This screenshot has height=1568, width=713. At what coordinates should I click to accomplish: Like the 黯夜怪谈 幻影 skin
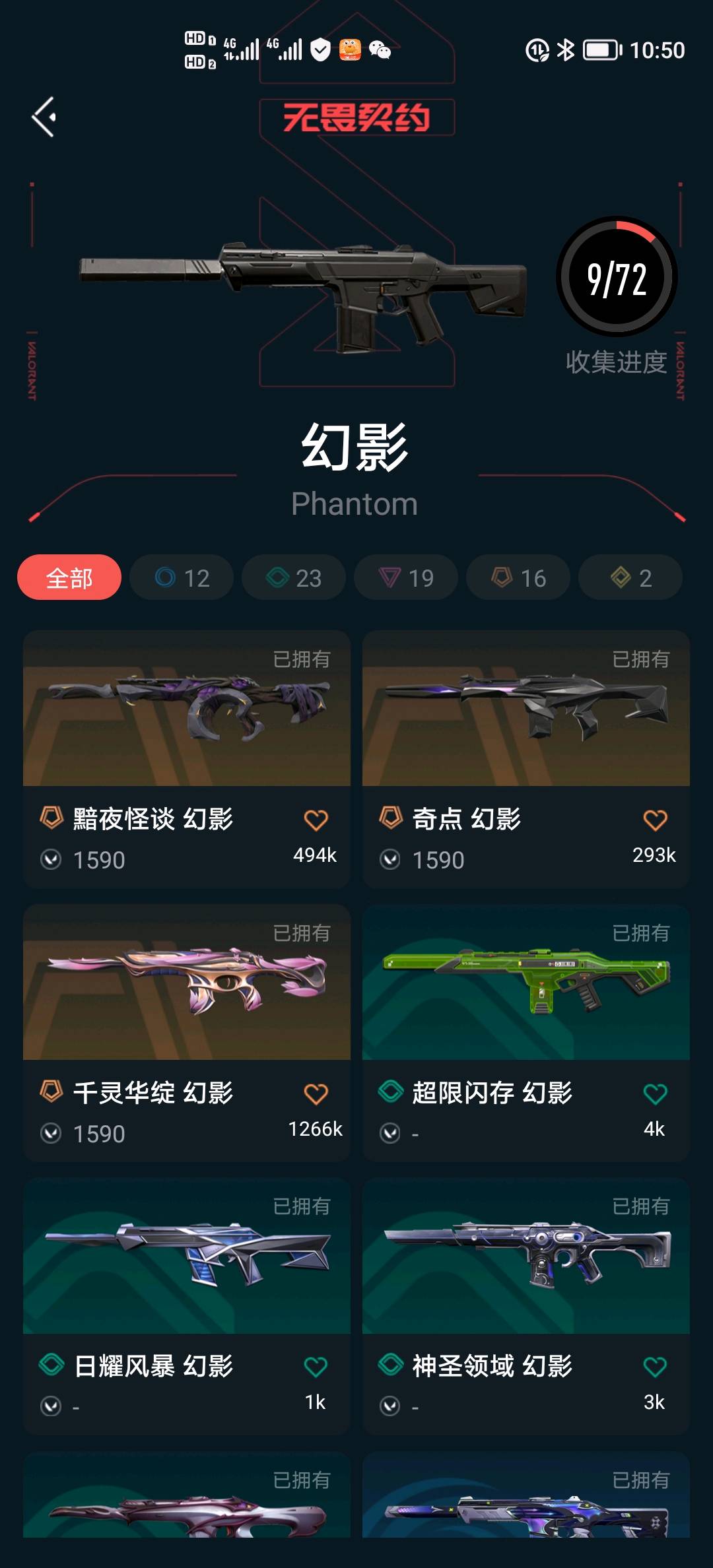[x=316, y=820]
